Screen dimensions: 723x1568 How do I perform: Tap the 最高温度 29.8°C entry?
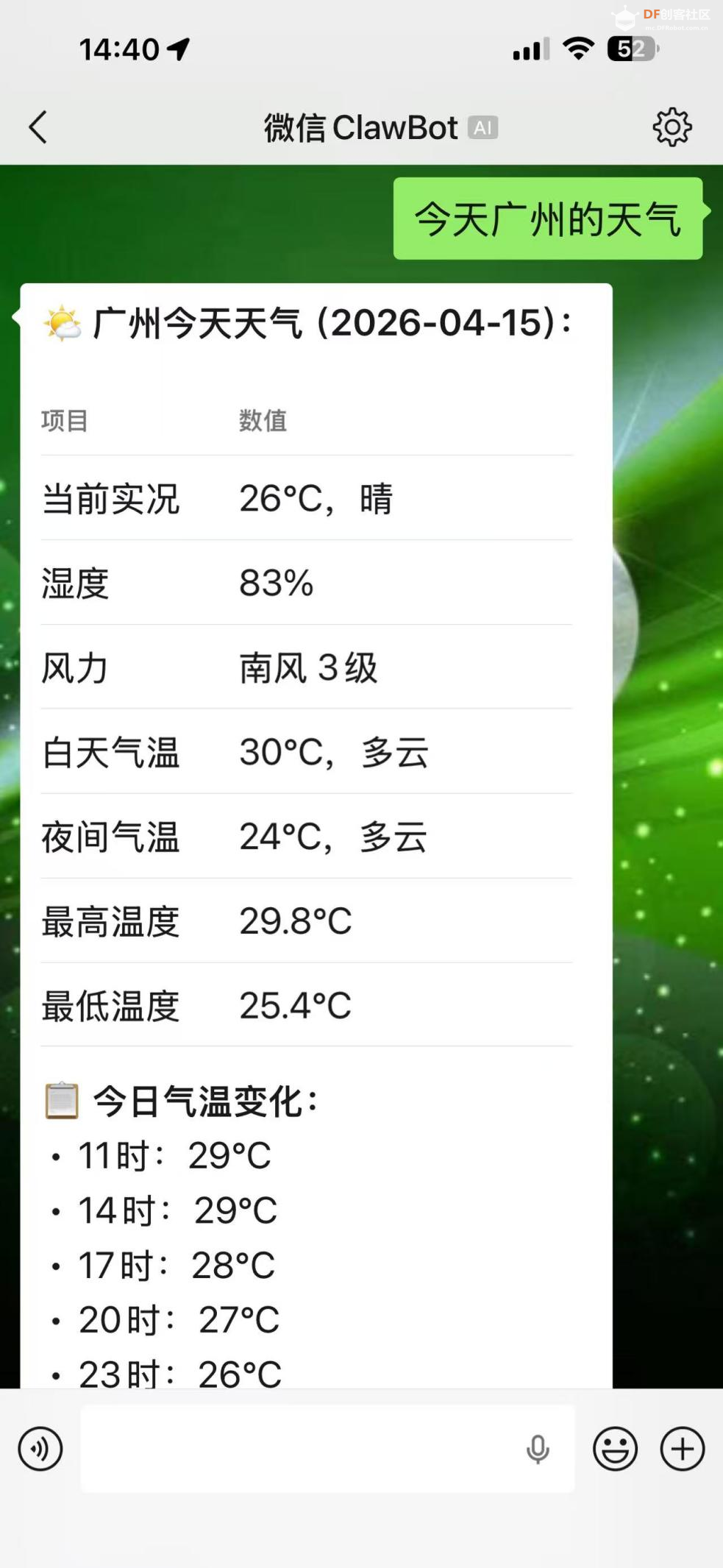point(221,921)
